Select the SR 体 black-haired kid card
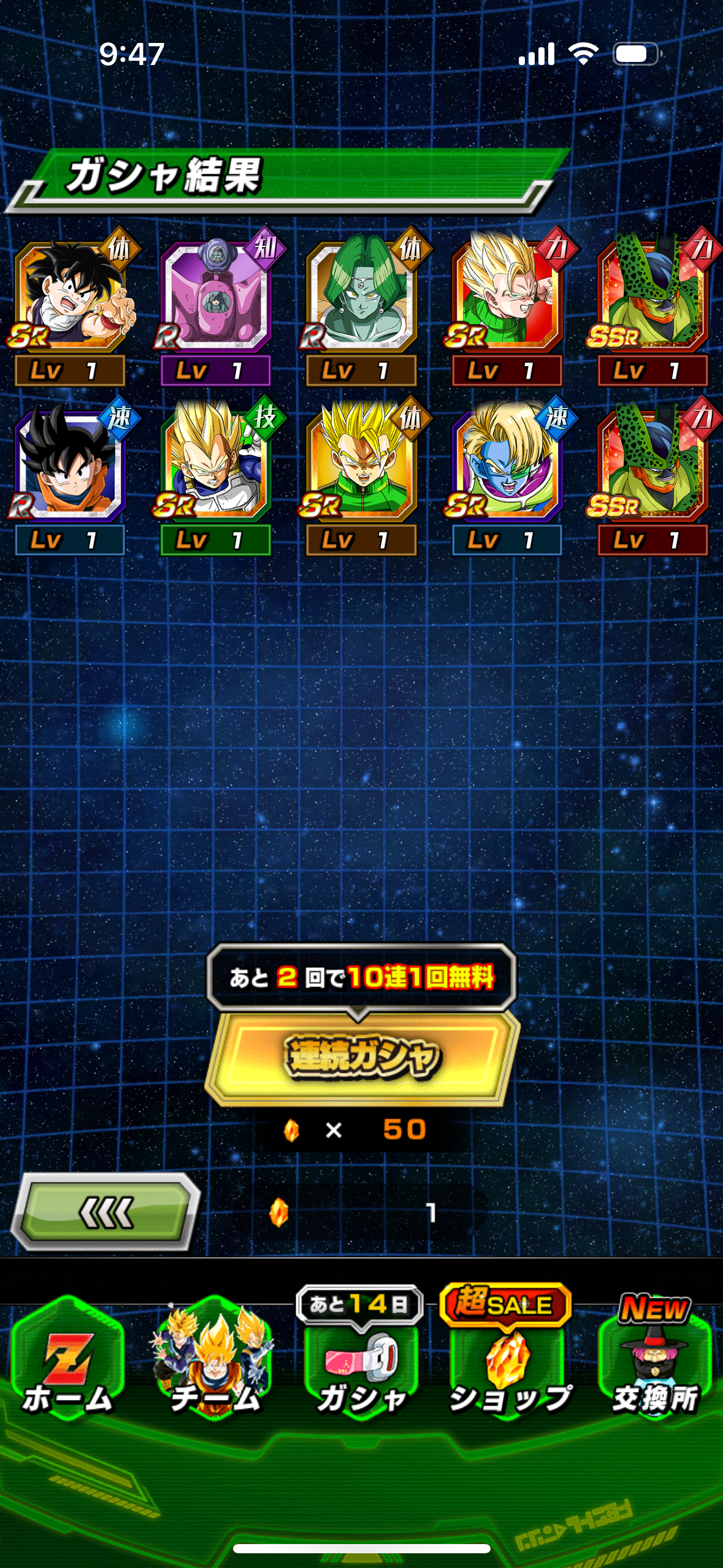This screenshot has width=723, height=1568. (69, 296)
